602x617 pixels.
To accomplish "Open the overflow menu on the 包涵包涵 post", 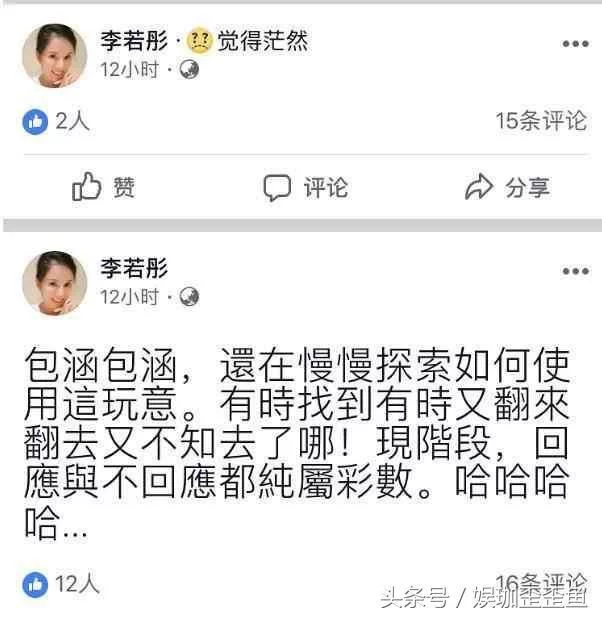I will (575, 271).
